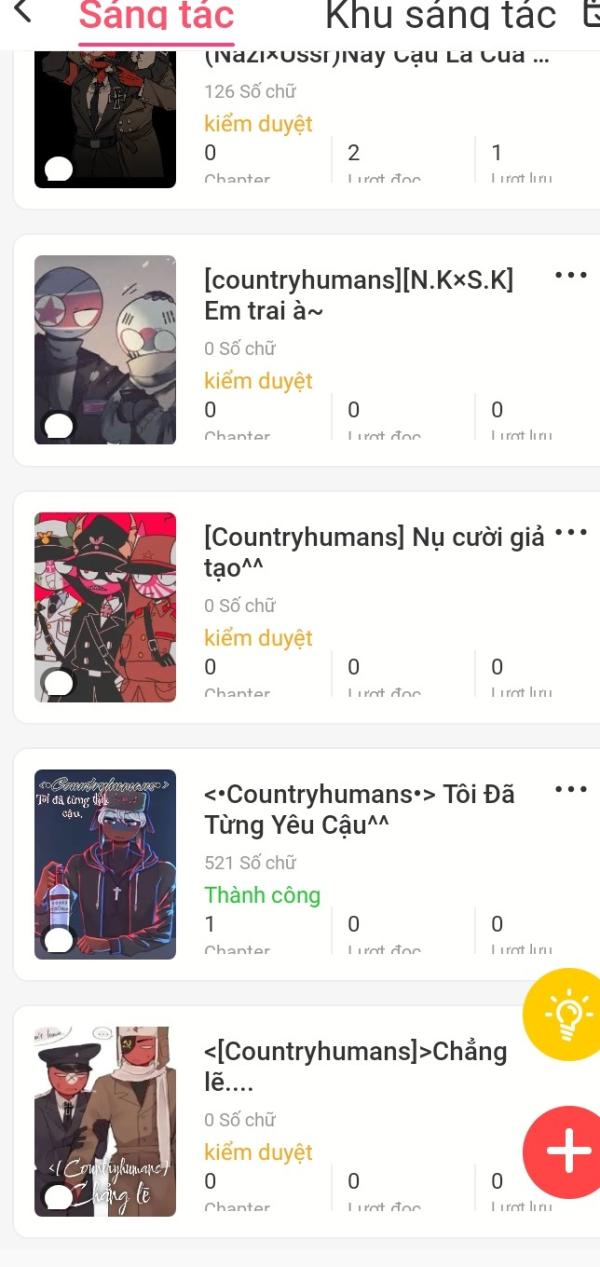Open options for Tôi Đã Từng Yêu Cậu
The width and height of the screenshot is (600, 1267).
point(569,789)
